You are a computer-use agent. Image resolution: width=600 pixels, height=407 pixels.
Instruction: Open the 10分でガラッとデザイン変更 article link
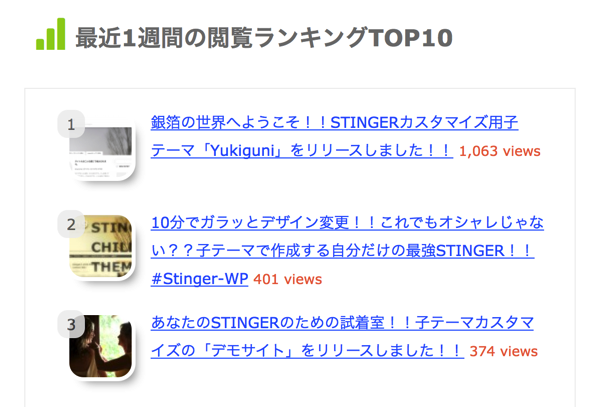[347, 223]
